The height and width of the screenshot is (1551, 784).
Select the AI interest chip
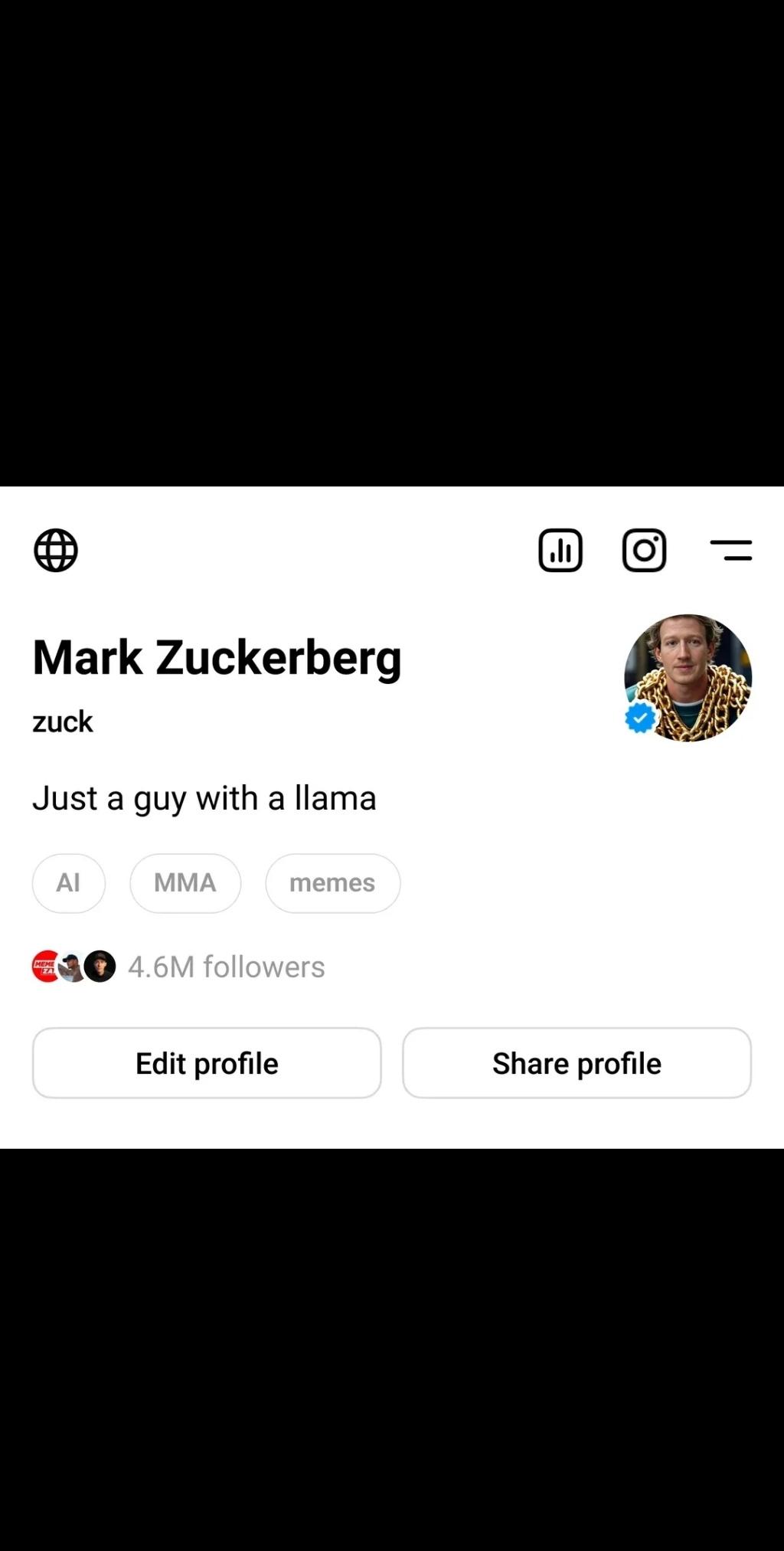point(69,883)
